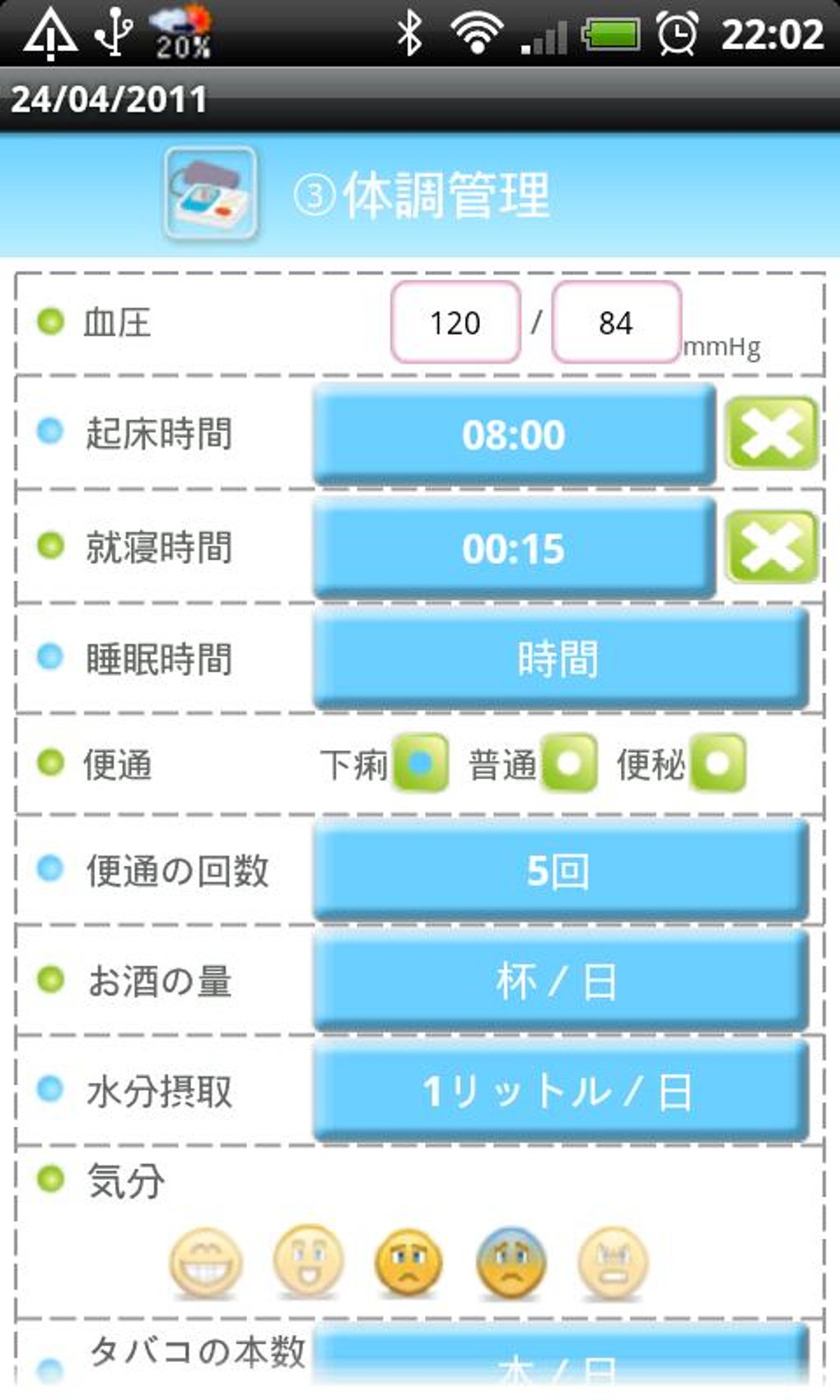Choose the big grinning mood face
The image size is (840, 1400).
[206, 1262]
